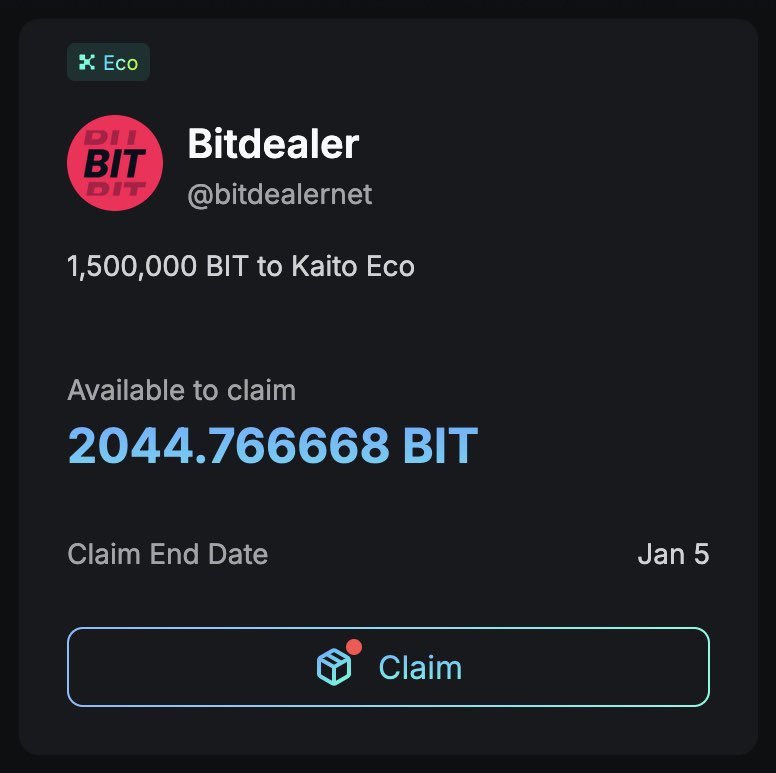This screenshot has height=773, width=776.
Task: Tap the Eco tag chip
Action: pos(108,63)
